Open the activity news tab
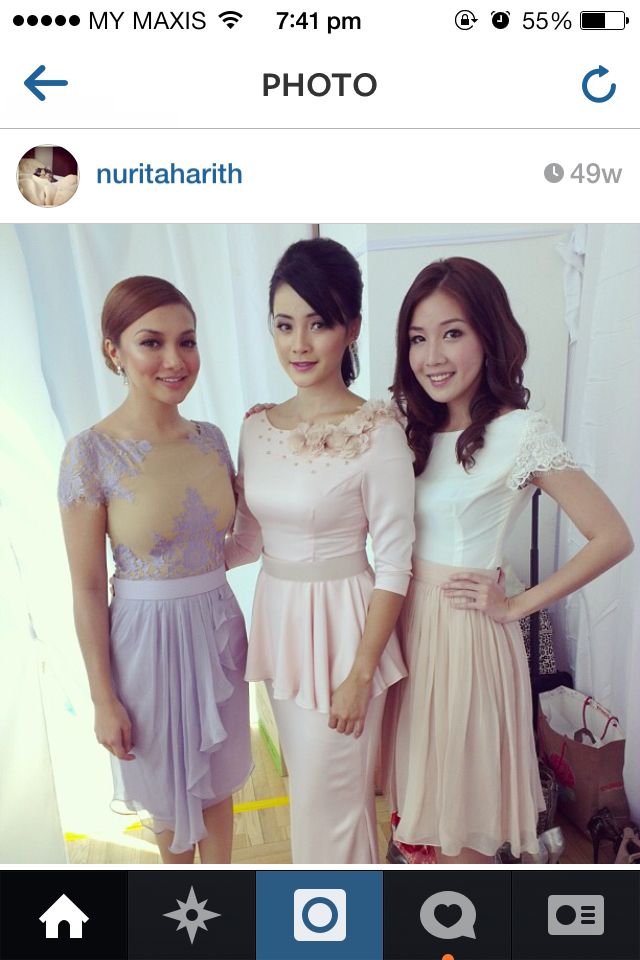Image resolution: width=640 pixels, height=960 pixels. coord(447,915)
